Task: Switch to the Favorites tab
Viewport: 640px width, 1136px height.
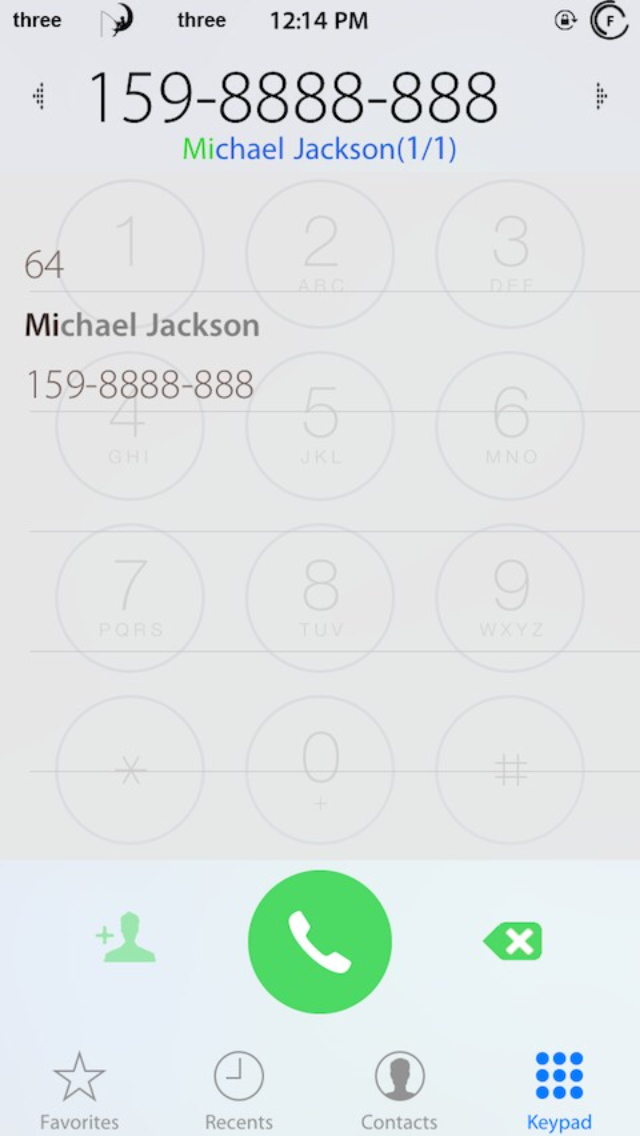Action: point(80,1091)
